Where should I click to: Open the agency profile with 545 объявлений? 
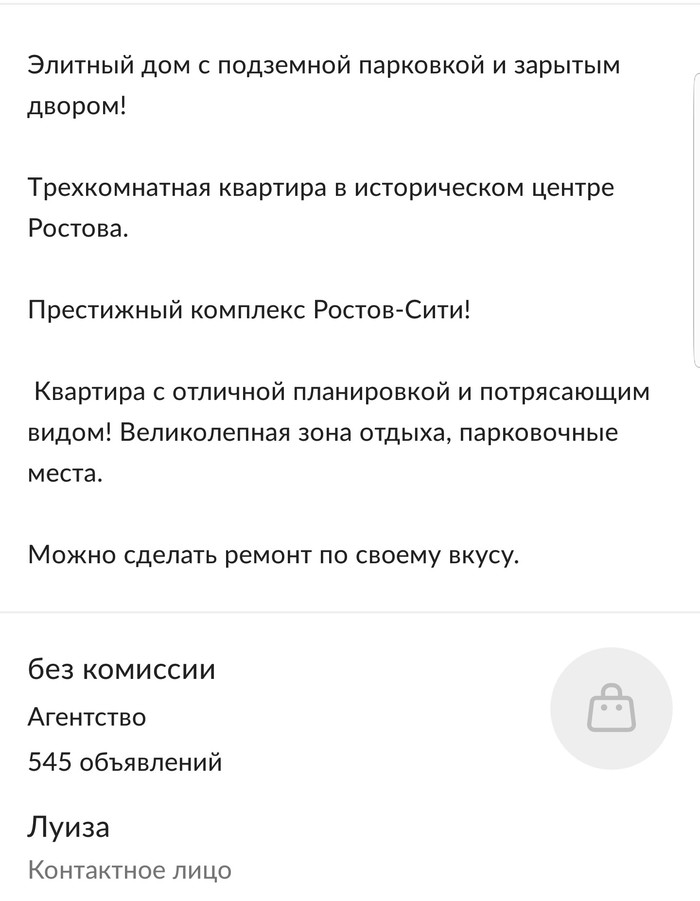[x=125, y=762]
